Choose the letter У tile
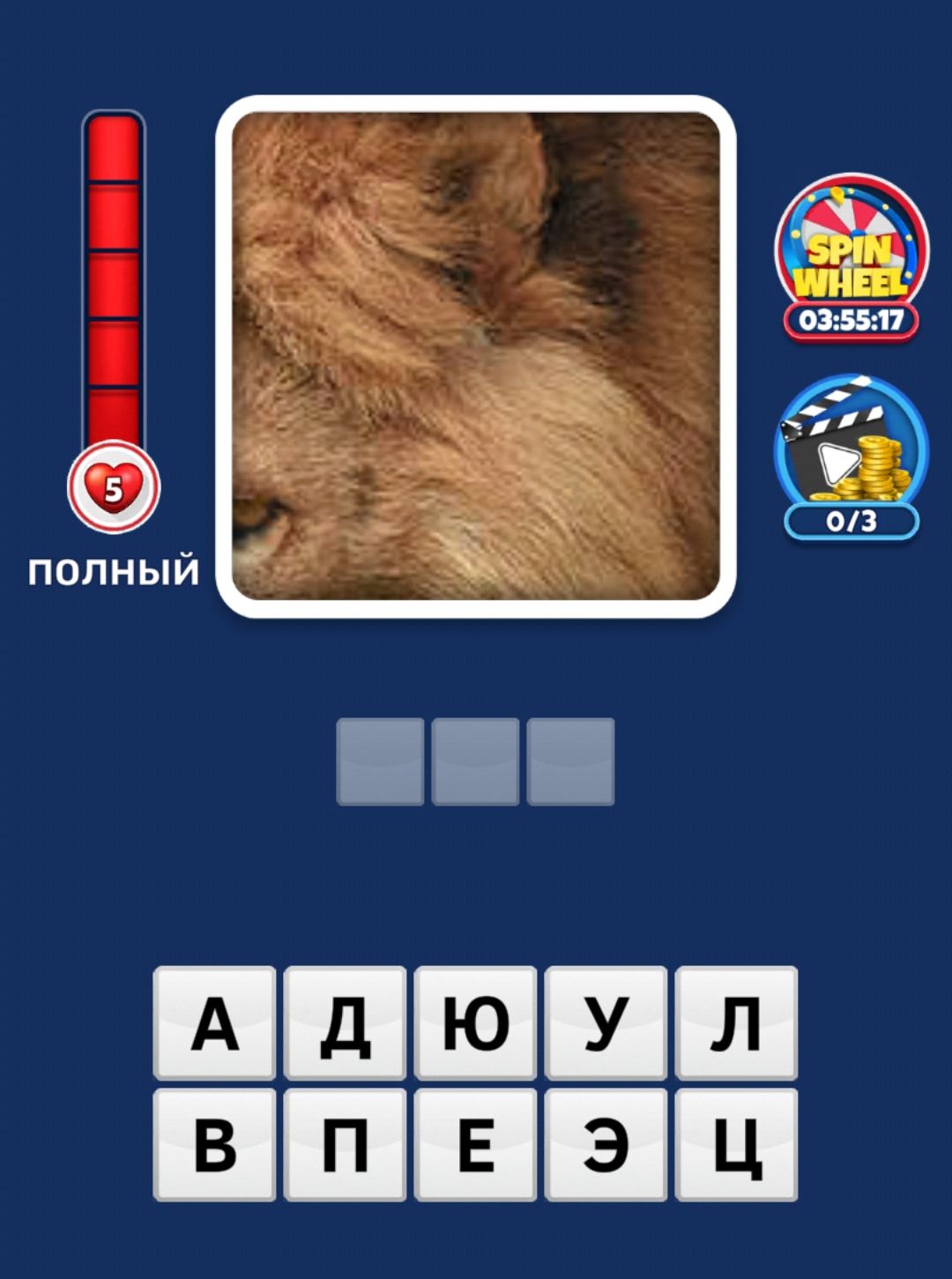Image resolution: width=952 pixels, height=1279 pixels. click(606, 1023)
